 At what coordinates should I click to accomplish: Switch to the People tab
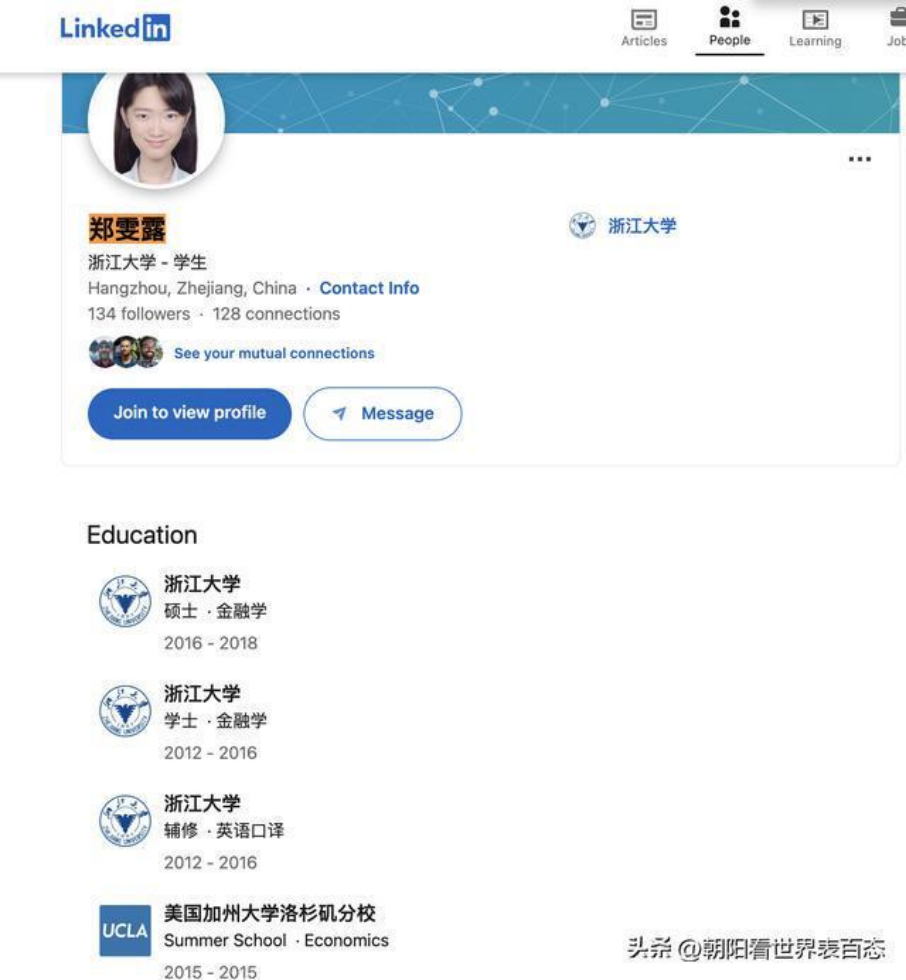pyautogui.click(x=729, y=28)
